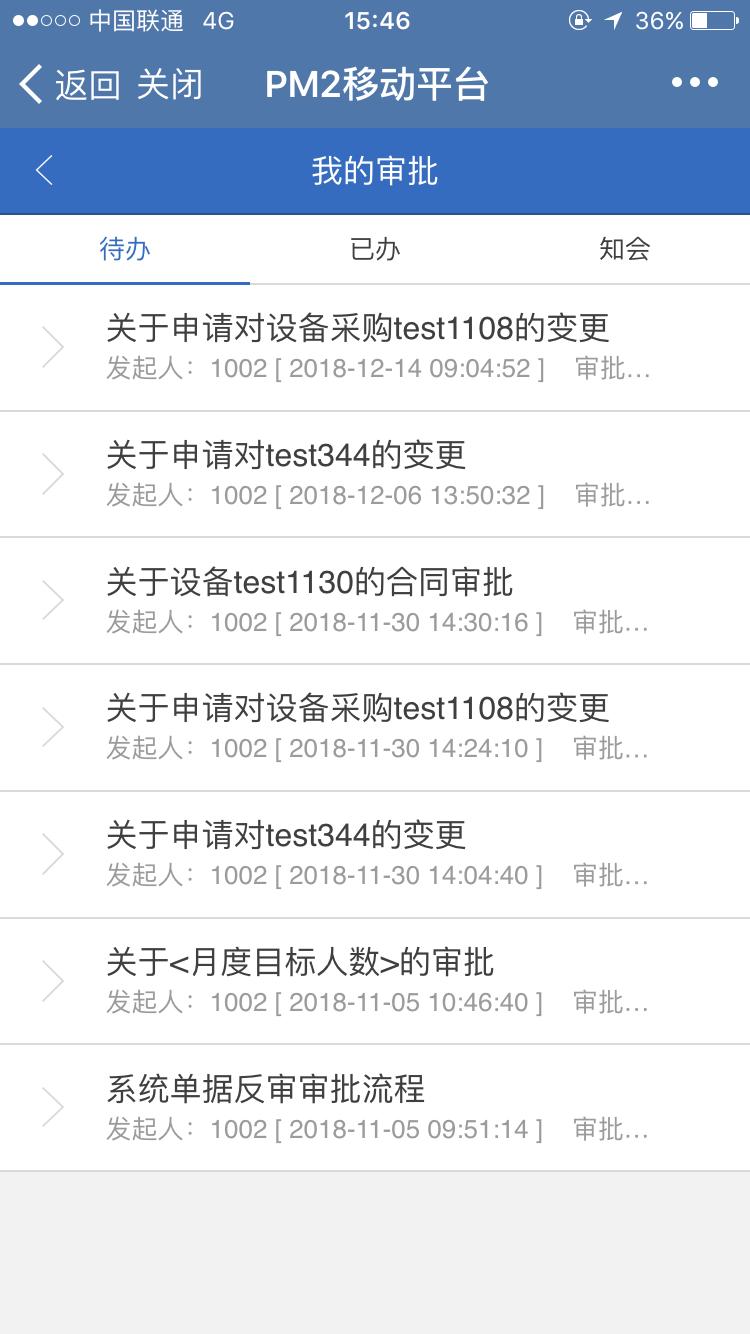
Task: Open 设备采购test1108变更 dated 2018-11-30
Action: 375,726
